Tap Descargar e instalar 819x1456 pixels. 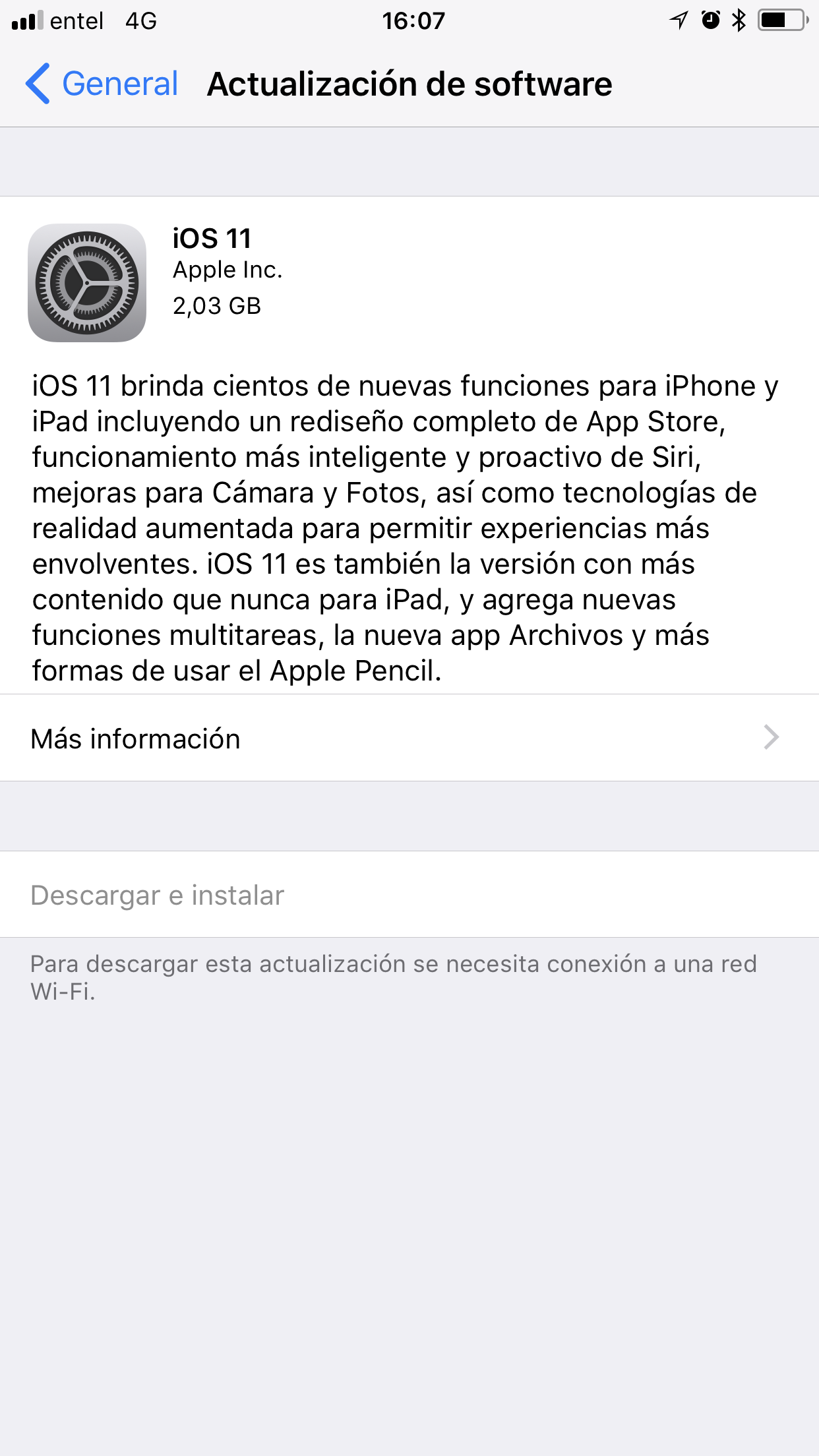click(x=158, y=895)
